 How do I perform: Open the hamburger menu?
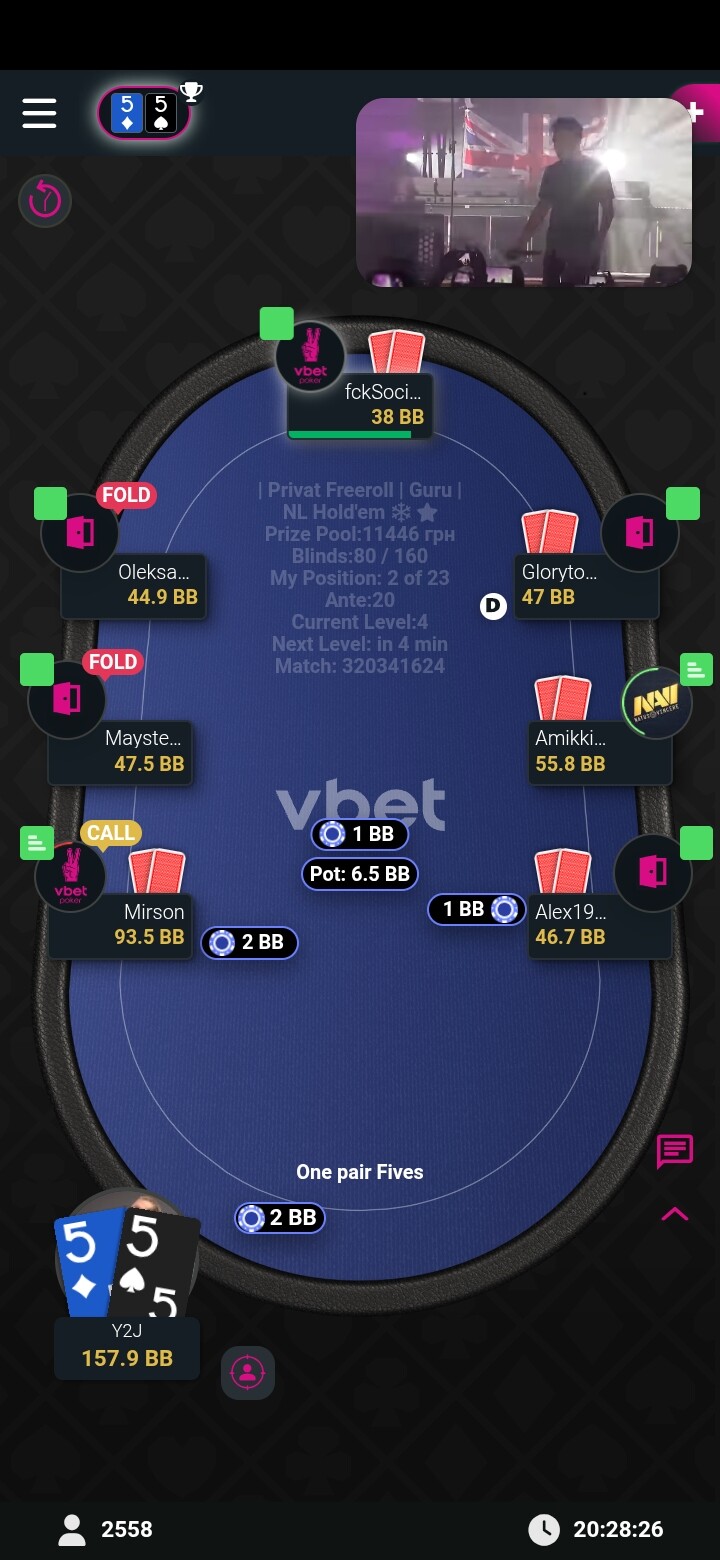coord(39,113)
